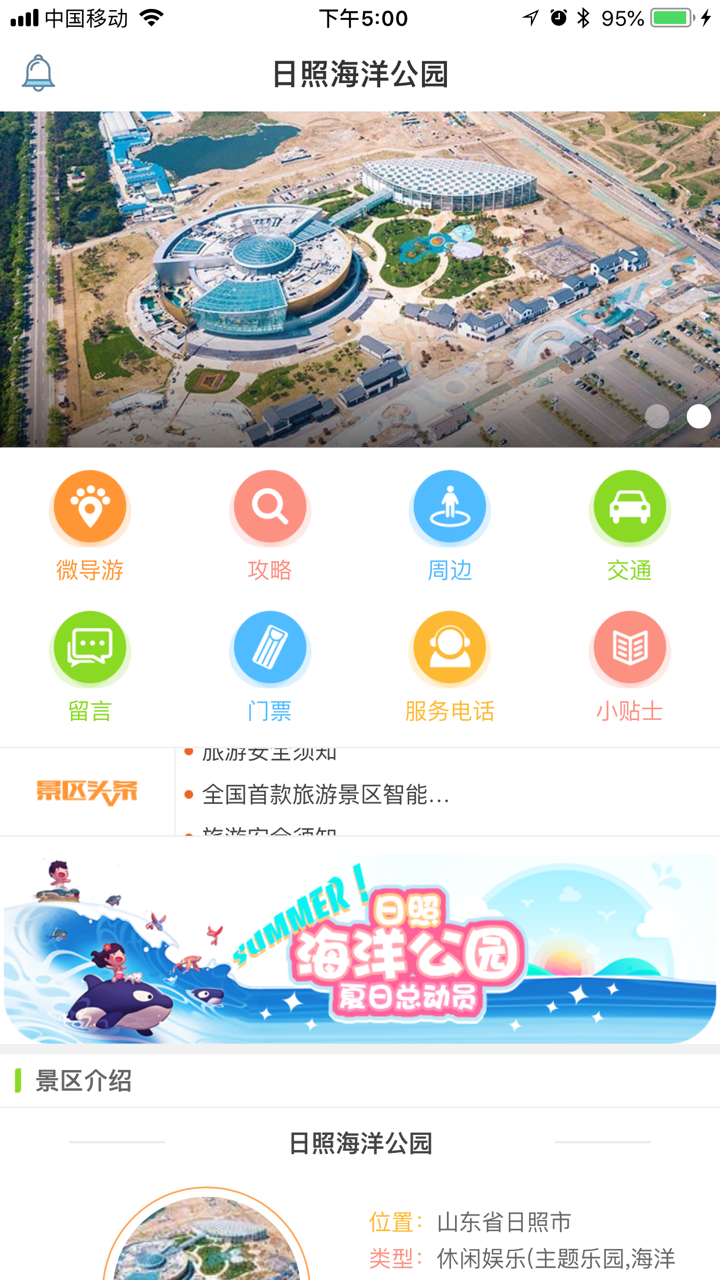Image resolution: width=720 pixels, height=1280 pixels.
Task: Select the 门票 ticket icon
Action: pos(269,648)
